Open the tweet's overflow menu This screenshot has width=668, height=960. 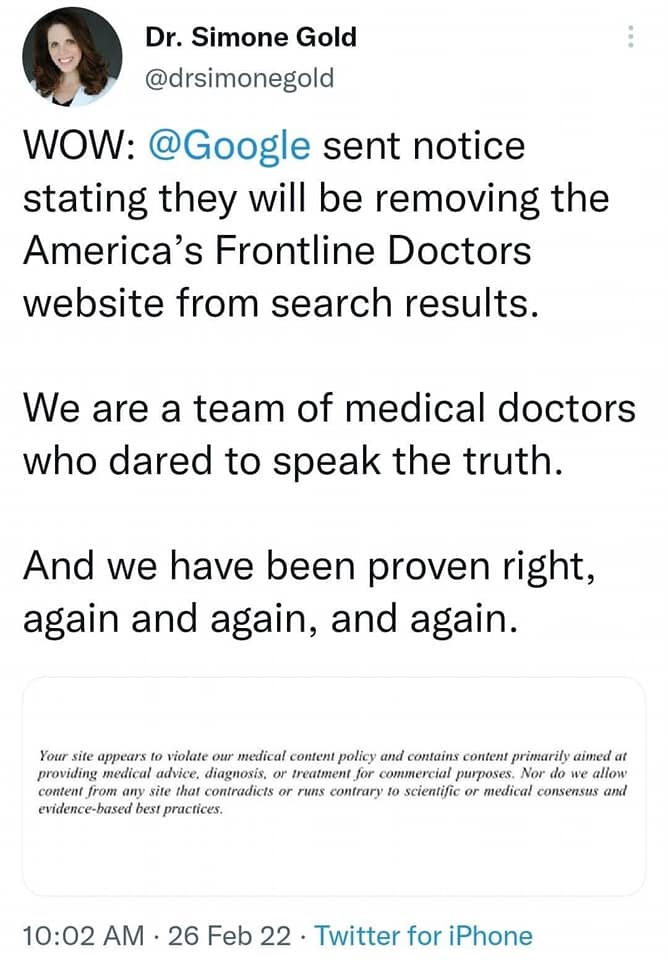pyautogui.click(x=630, y=37)
